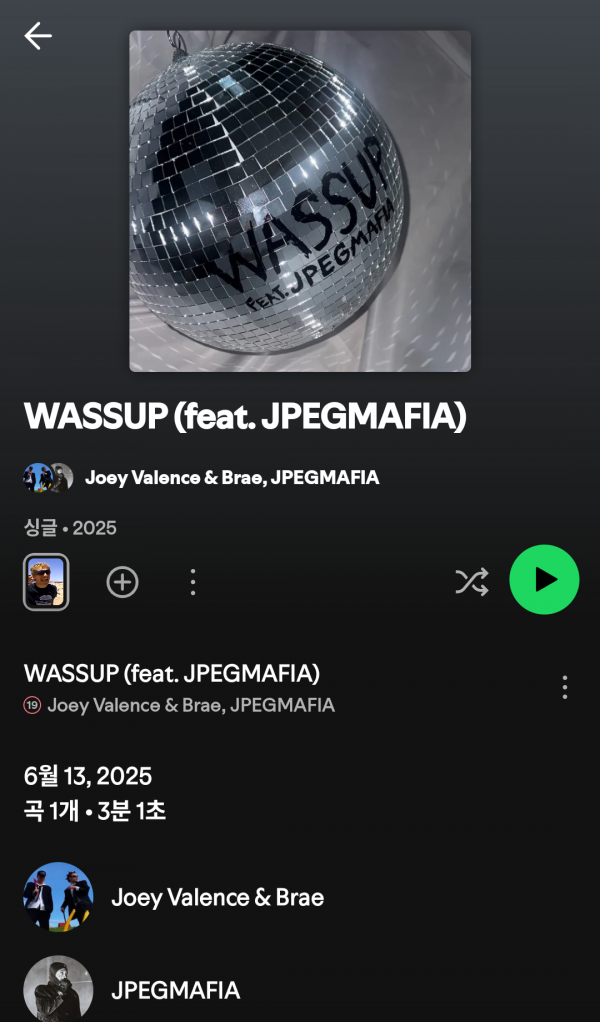600x1022 pixels.
Task: Open the WASSUP track row's more options
Action: 565,687
